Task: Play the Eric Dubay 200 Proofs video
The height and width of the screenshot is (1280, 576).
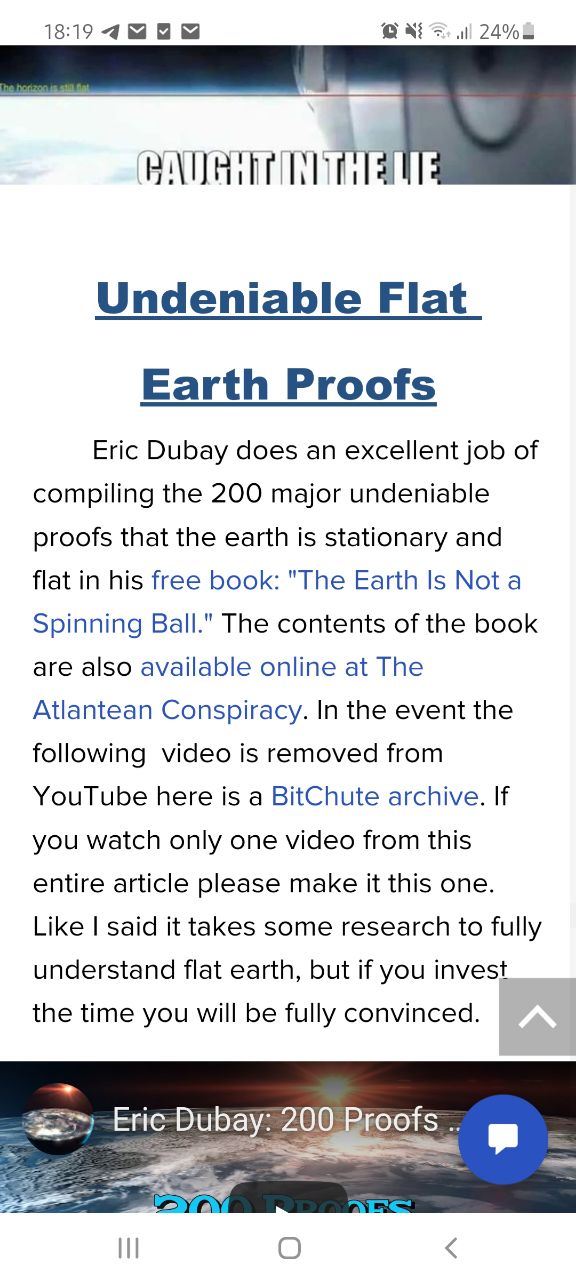Action: [288, 1200]
